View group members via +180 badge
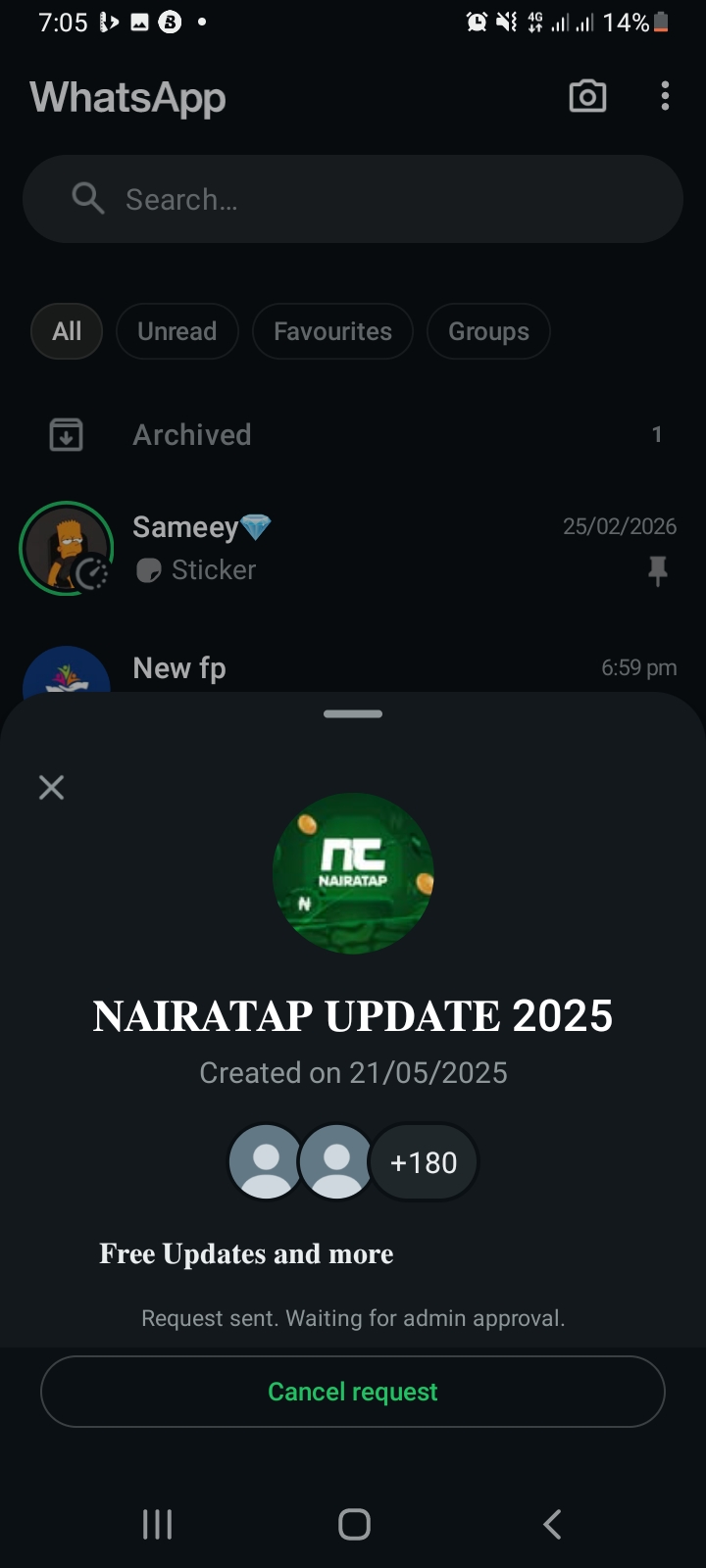This screenshot has width=706, height=1568. (x=424, y=1162)
